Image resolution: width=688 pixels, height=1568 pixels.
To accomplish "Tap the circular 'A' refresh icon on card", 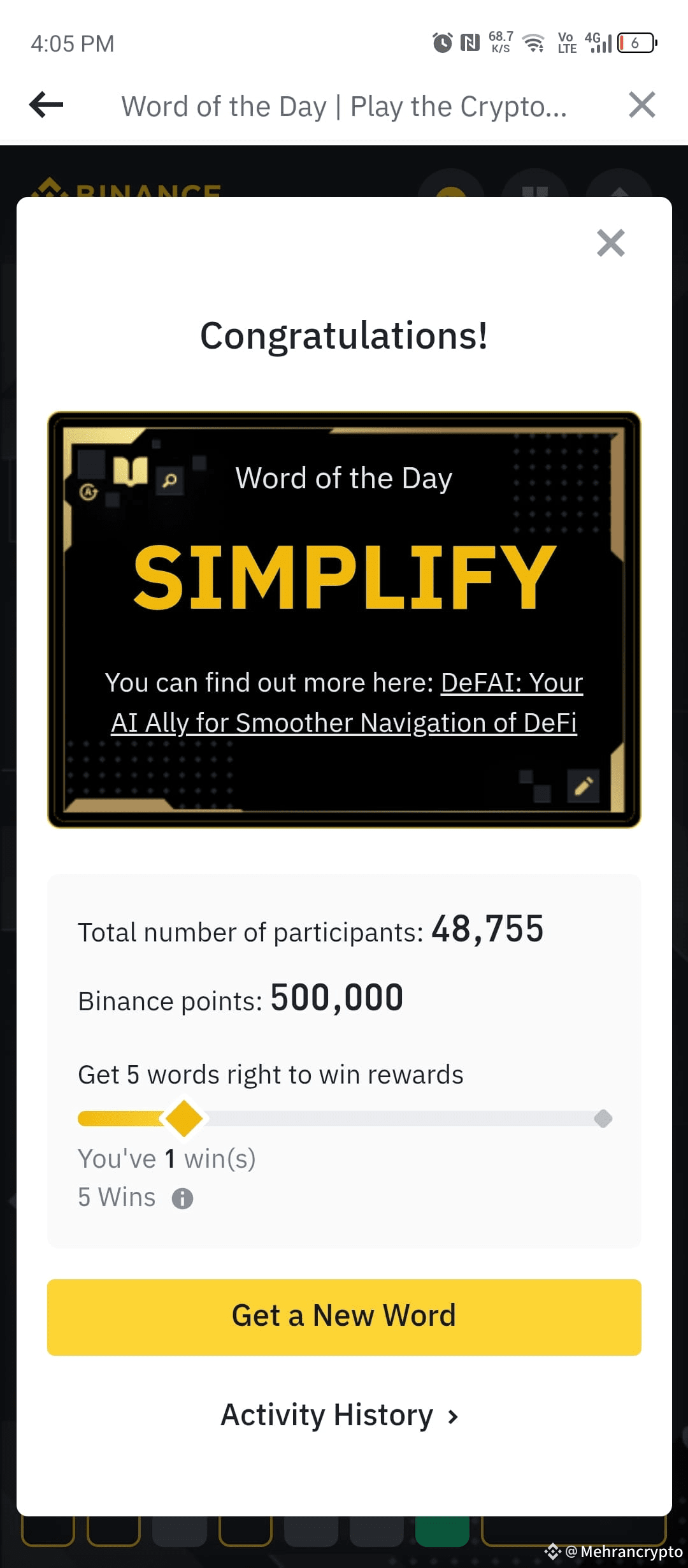I will tap(89, 493).
